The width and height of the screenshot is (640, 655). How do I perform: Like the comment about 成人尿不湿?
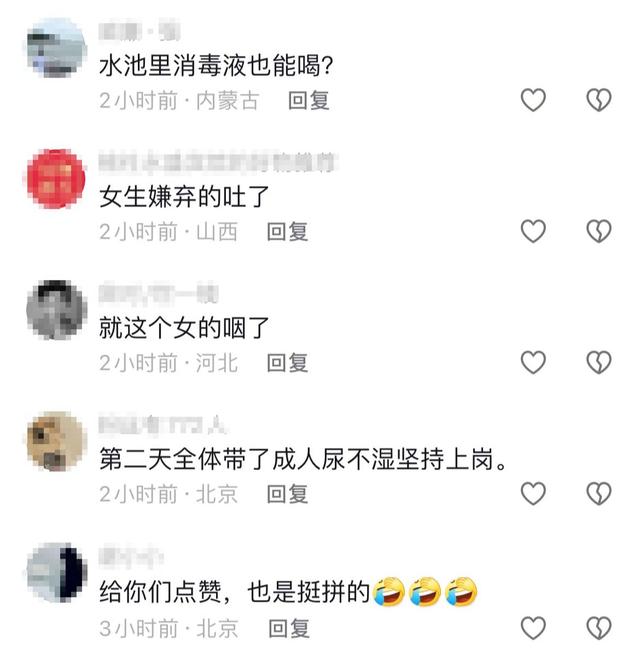click(534, 493)
